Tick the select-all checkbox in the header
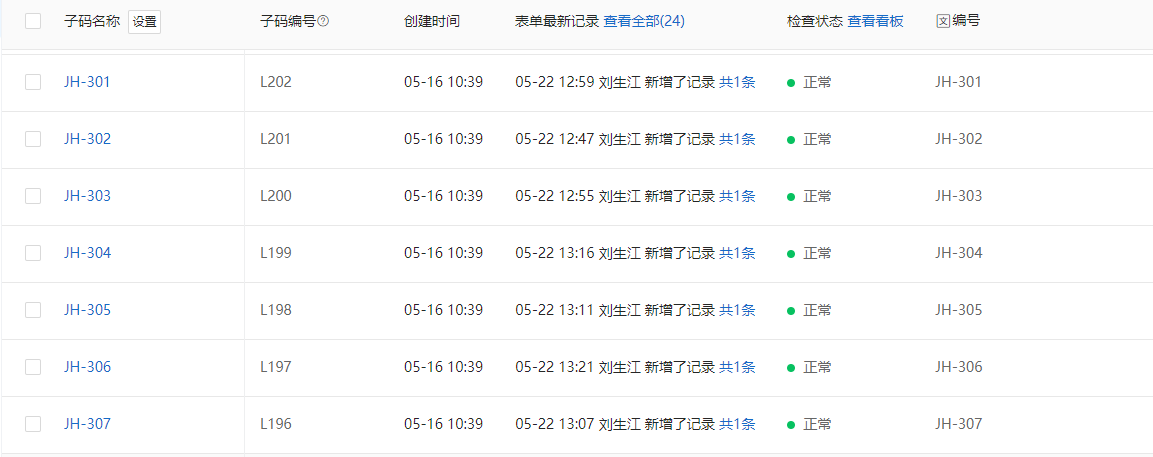1153x457 pixels. coord(33,21)
